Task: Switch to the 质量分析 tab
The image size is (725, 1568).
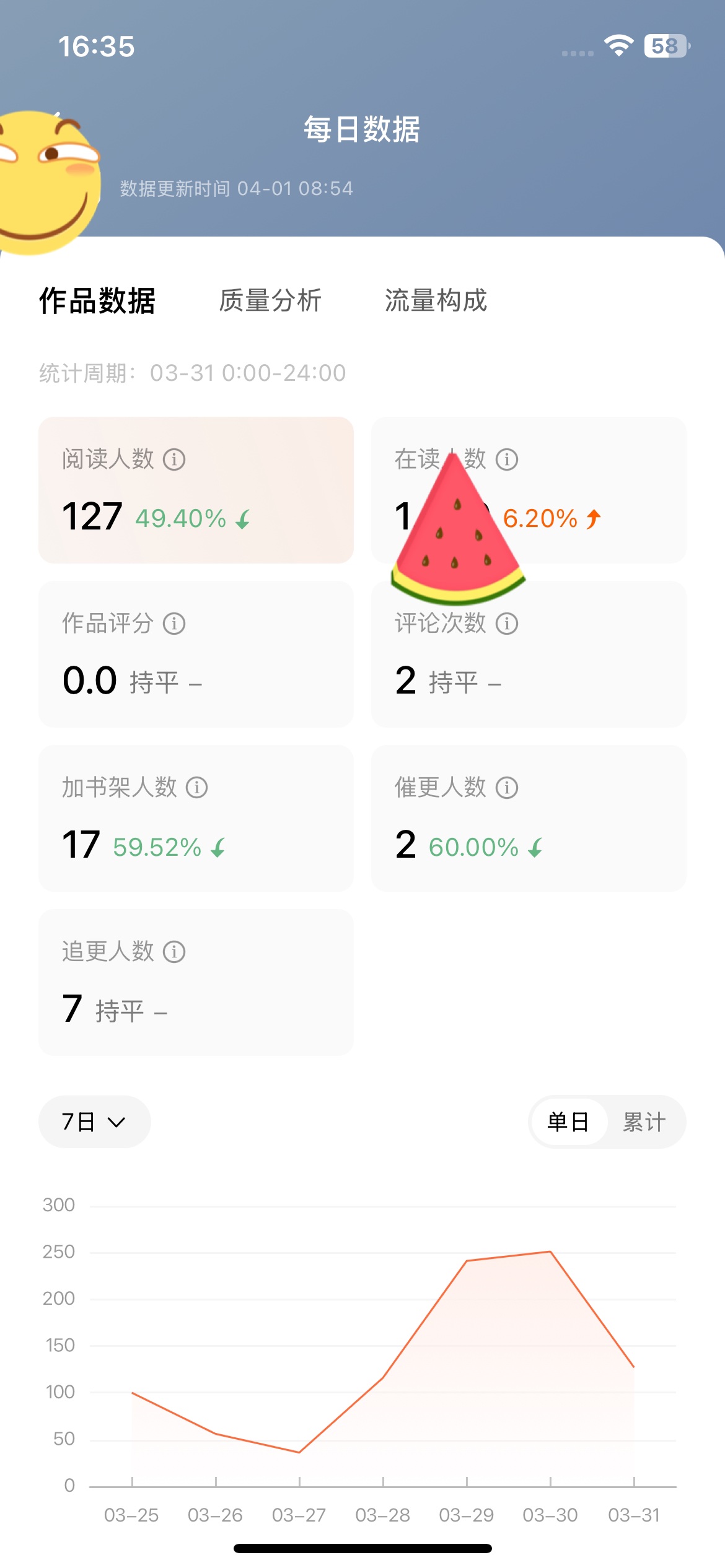Action: click(270, 301)
